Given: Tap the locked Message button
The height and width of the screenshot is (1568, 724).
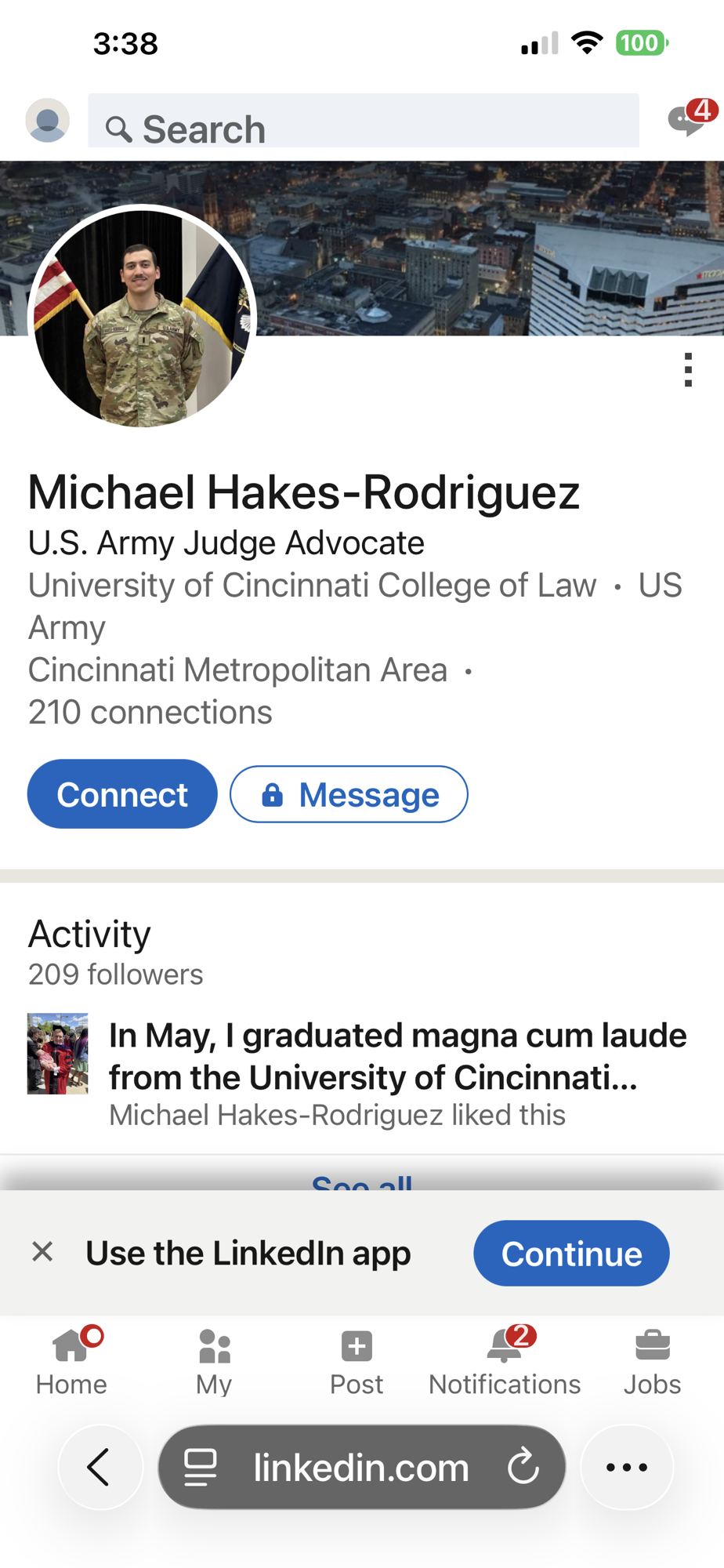Looking at the screenshot, I should click(349, 794).
